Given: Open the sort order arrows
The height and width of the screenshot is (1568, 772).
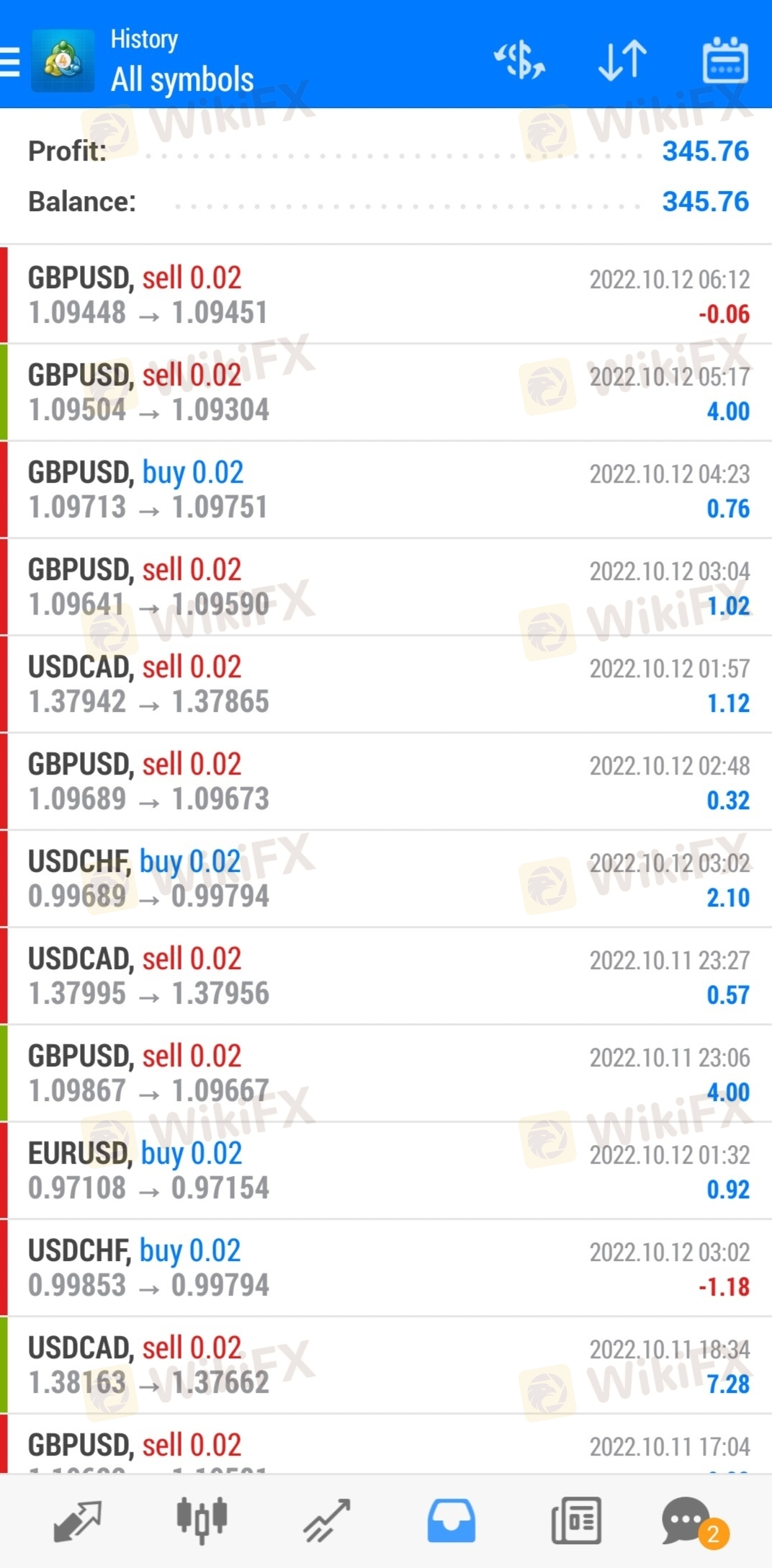Looking at the screenshot, I should click(622, 60).
